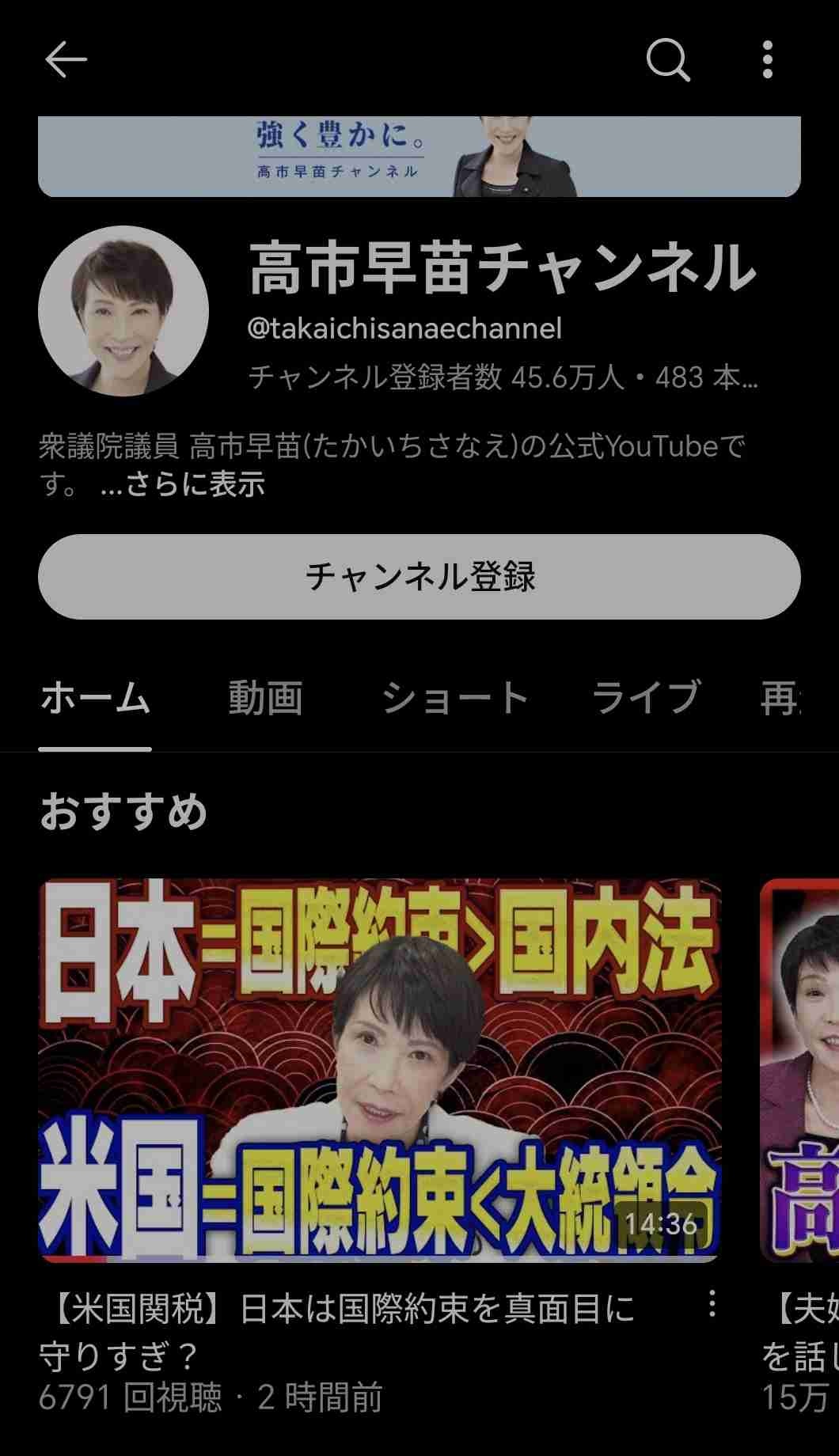The height and width of the screenshot is (1456, 839).
Task: Open channel search magnifier
Action: click(x=668, y=60)
